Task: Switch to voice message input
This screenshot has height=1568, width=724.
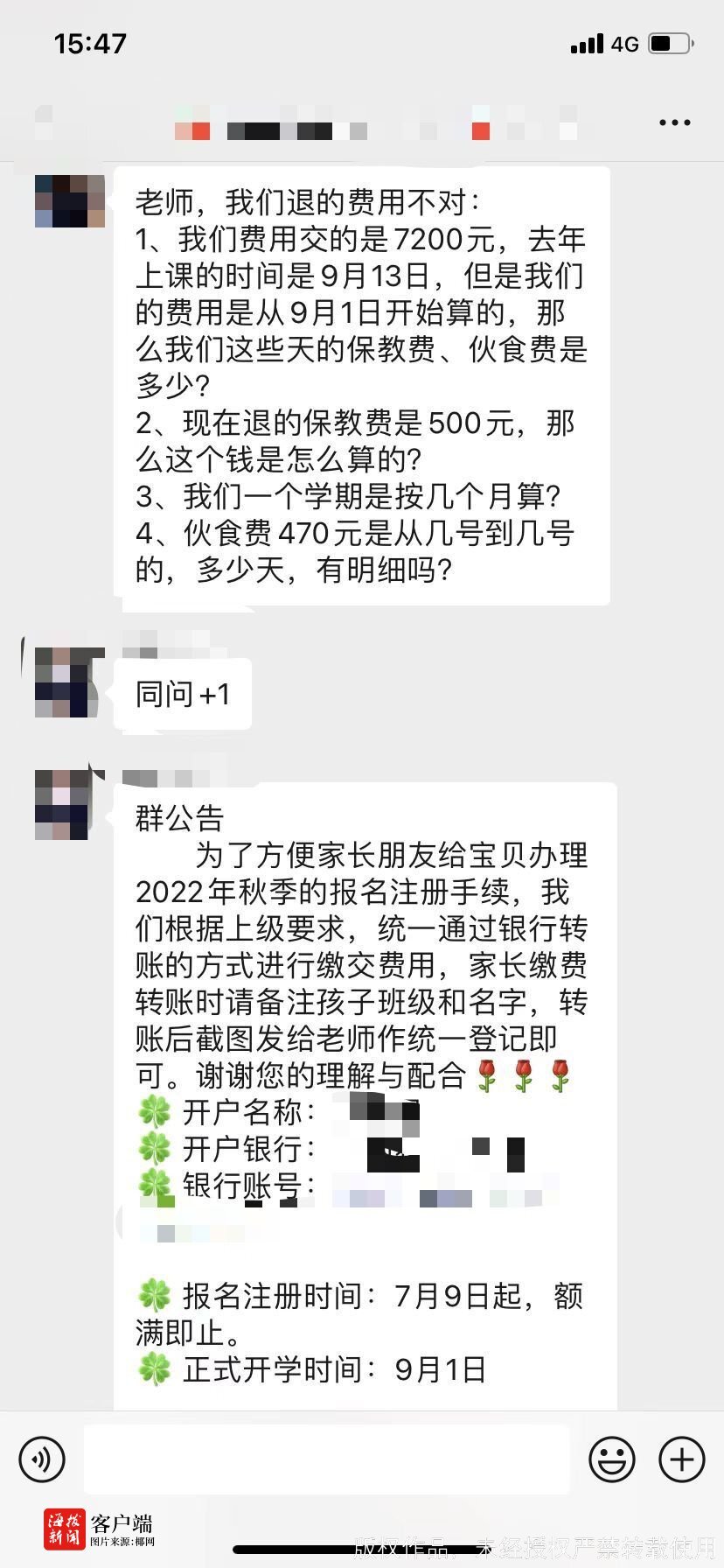Action: pyautogui.click(x=42, y=1459)
